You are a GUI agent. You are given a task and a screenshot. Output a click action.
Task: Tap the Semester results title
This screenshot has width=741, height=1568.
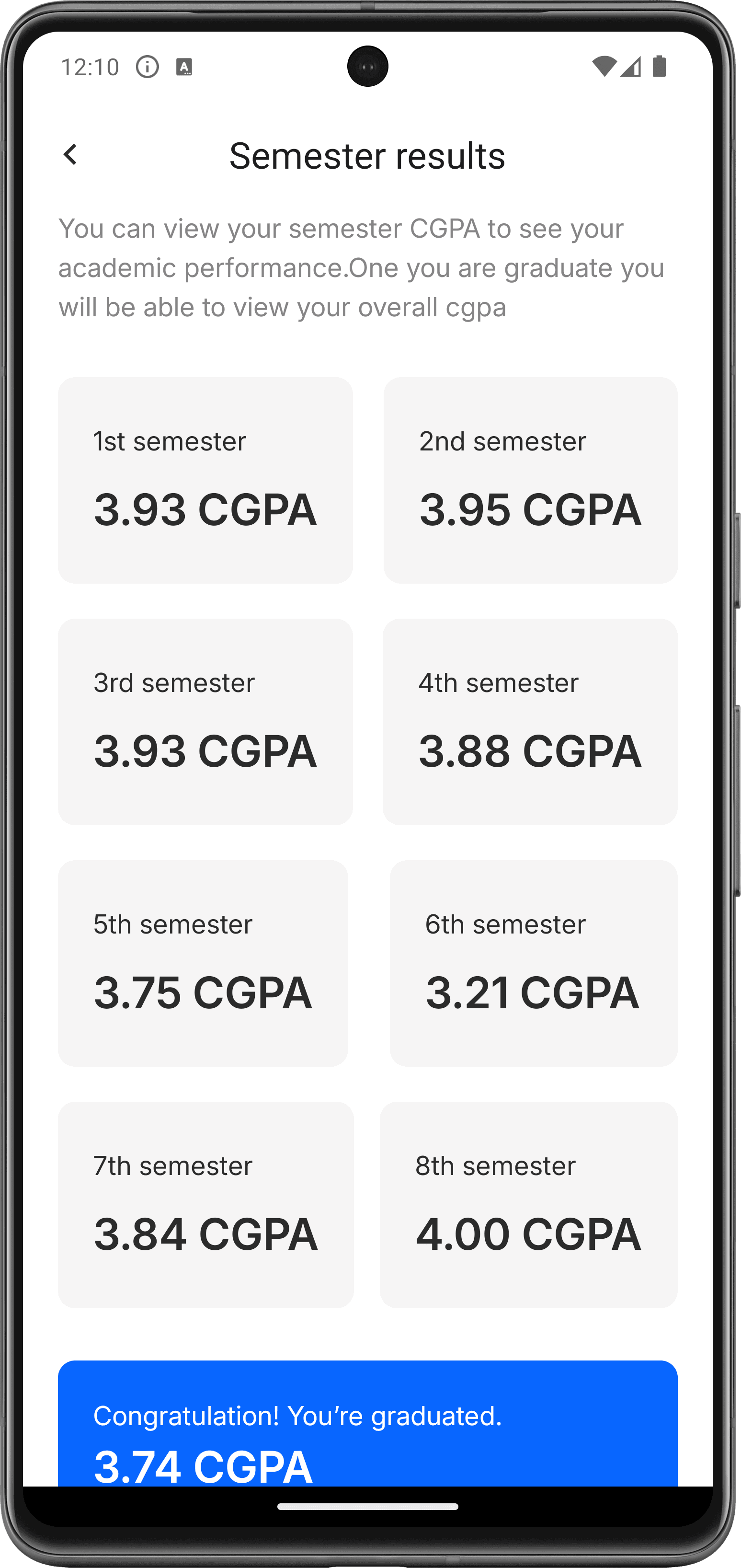[x=367, y=155]
